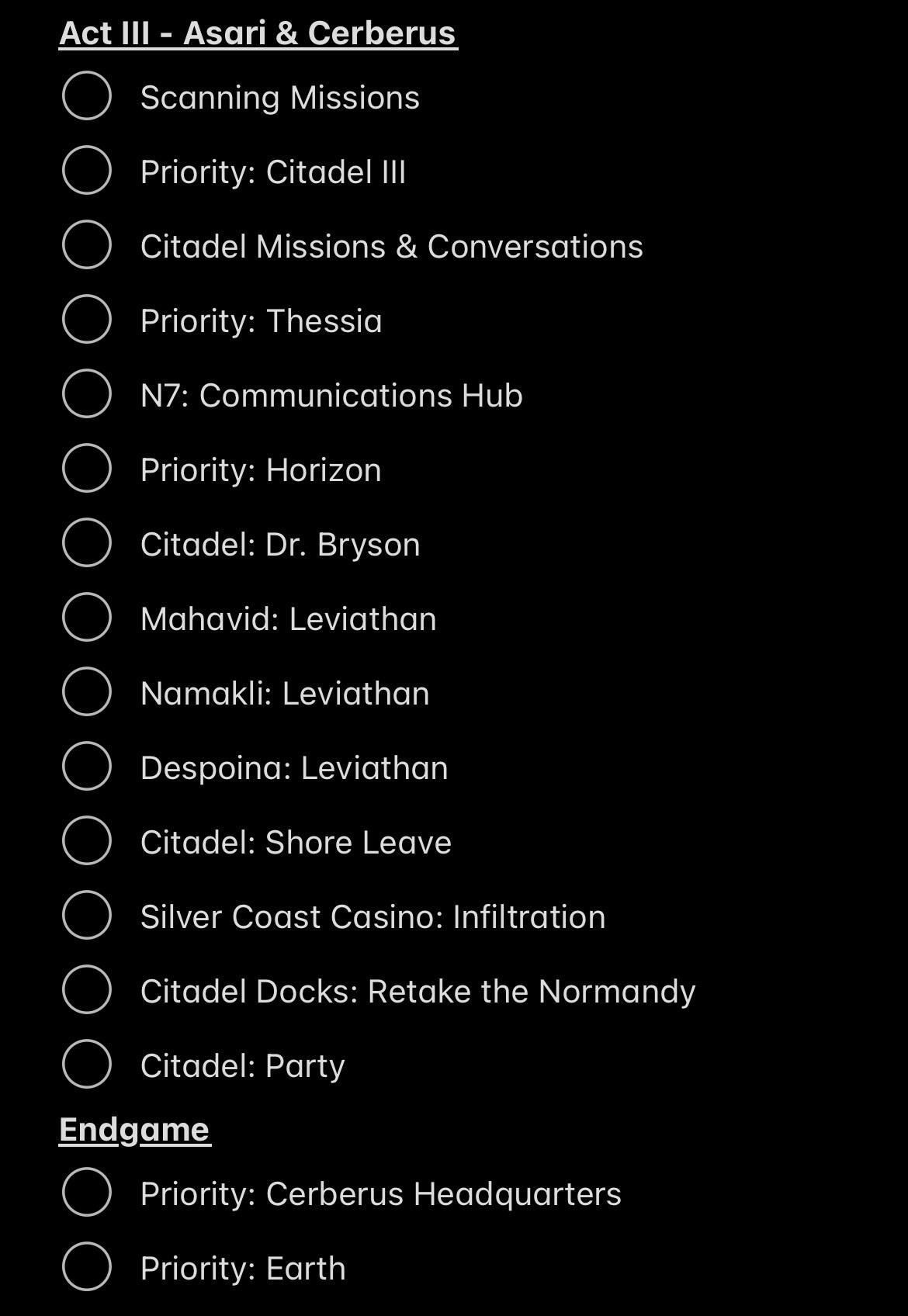Mark Priority: Thessia as done
Screen dimensions: 908x1316
[87, 322]
